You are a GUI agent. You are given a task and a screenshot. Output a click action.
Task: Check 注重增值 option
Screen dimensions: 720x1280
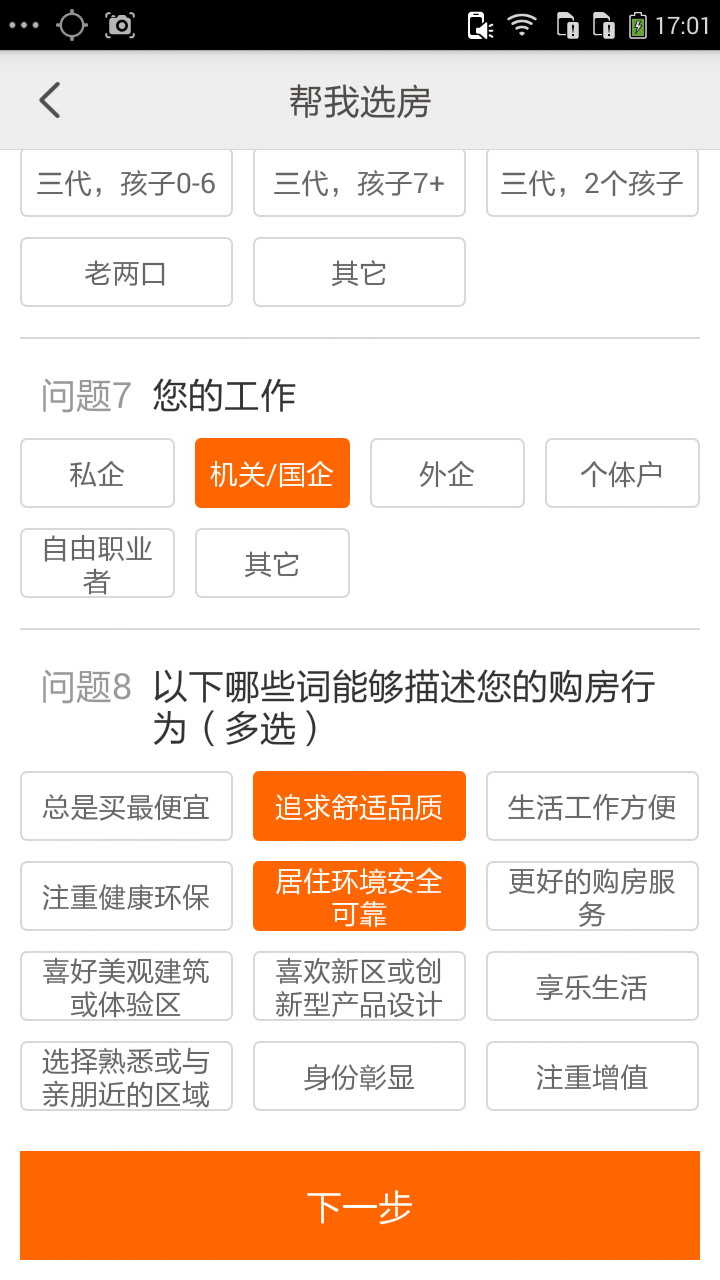591,1076
